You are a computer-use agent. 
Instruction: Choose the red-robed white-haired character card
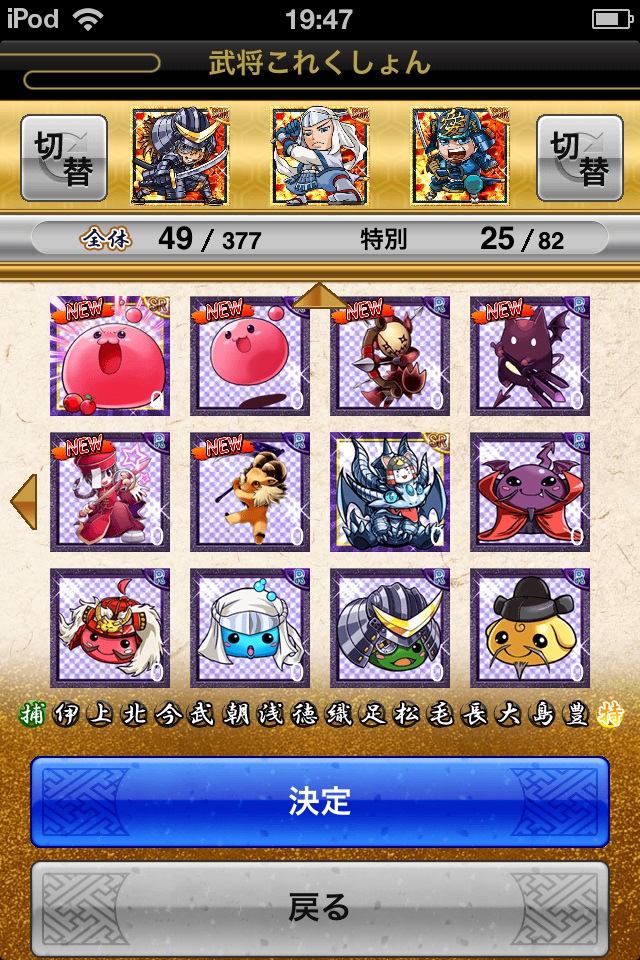110,492
